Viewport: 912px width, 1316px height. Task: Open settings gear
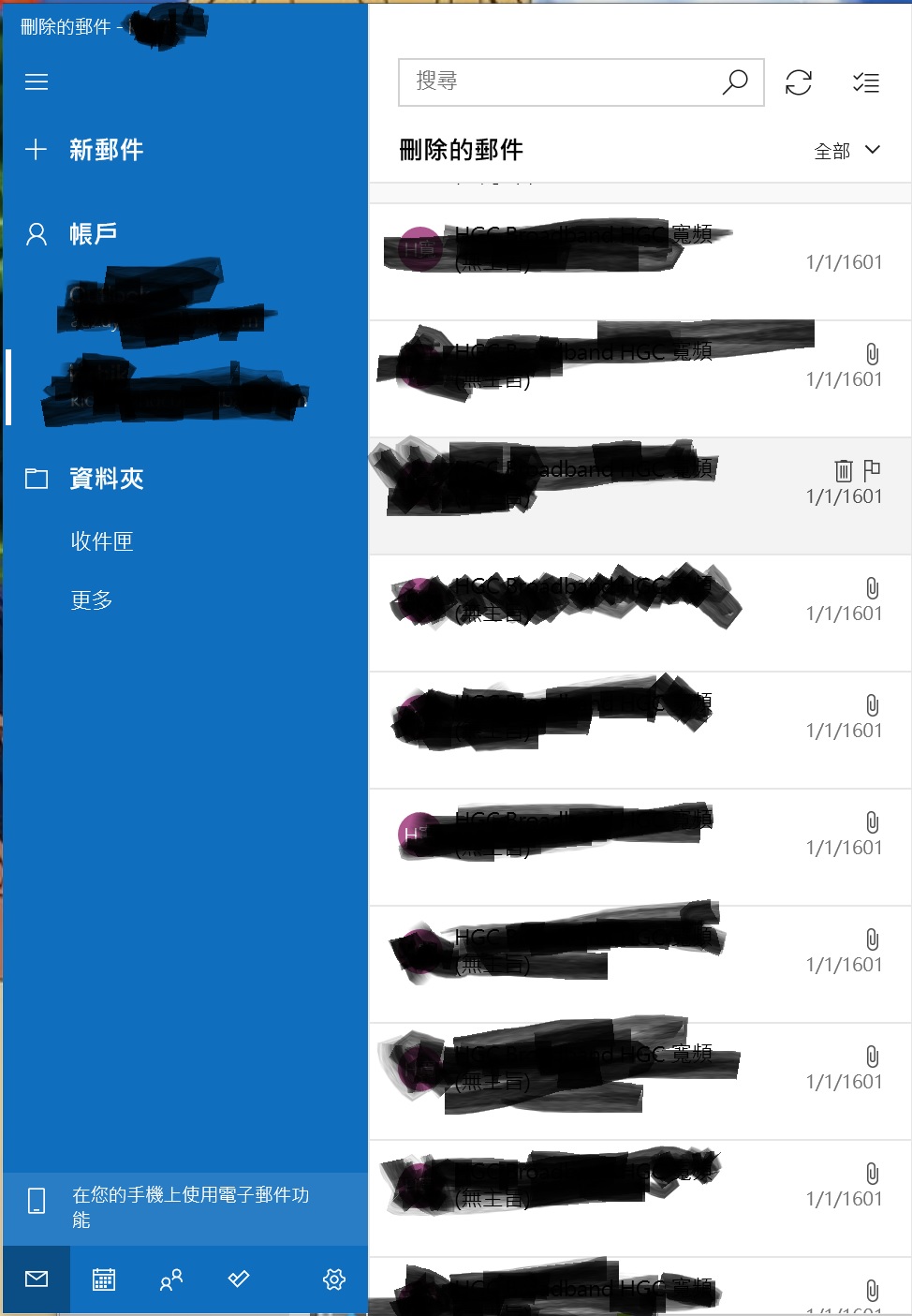point(334,1279)
